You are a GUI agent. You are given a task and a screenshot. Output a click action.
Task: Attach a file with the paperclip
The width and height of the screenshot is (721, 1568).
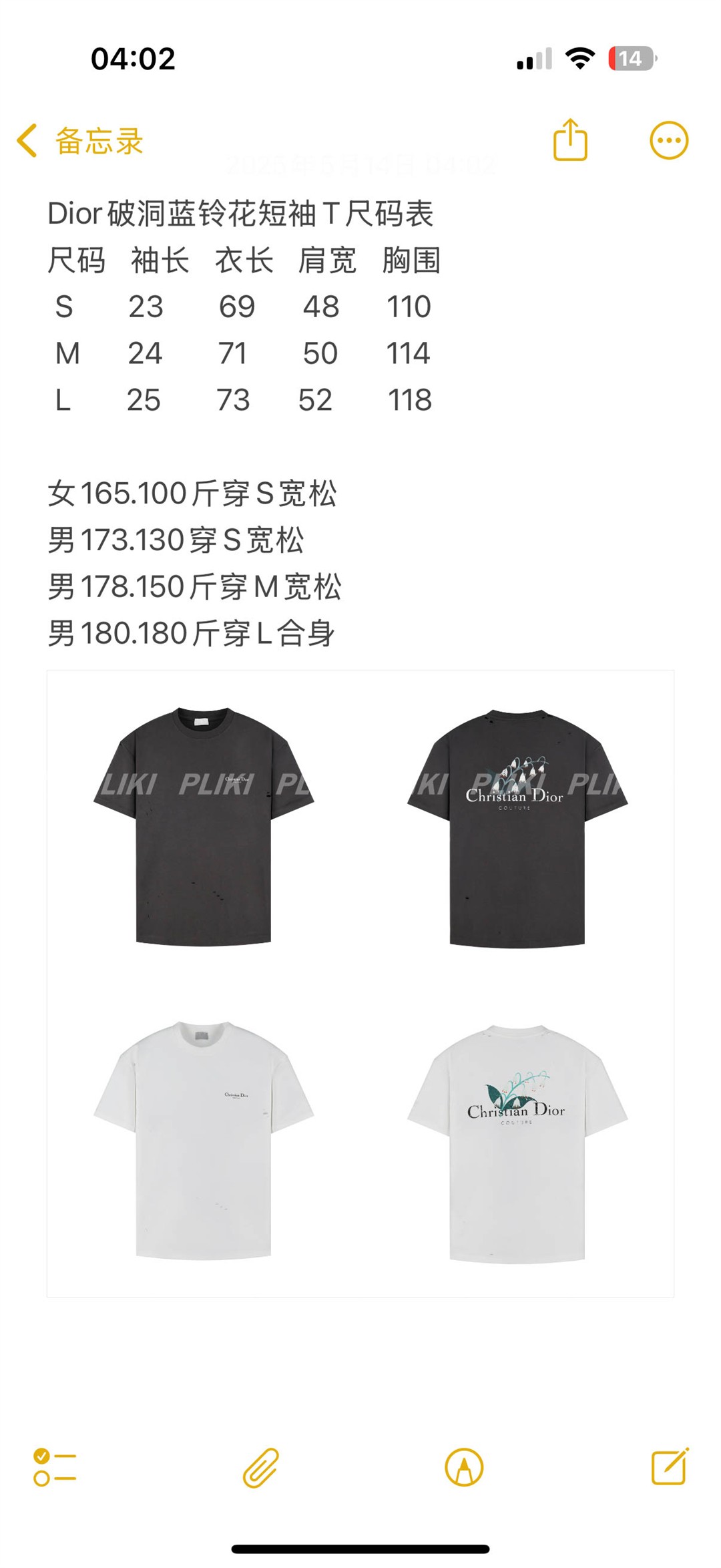click(260, 1467)
